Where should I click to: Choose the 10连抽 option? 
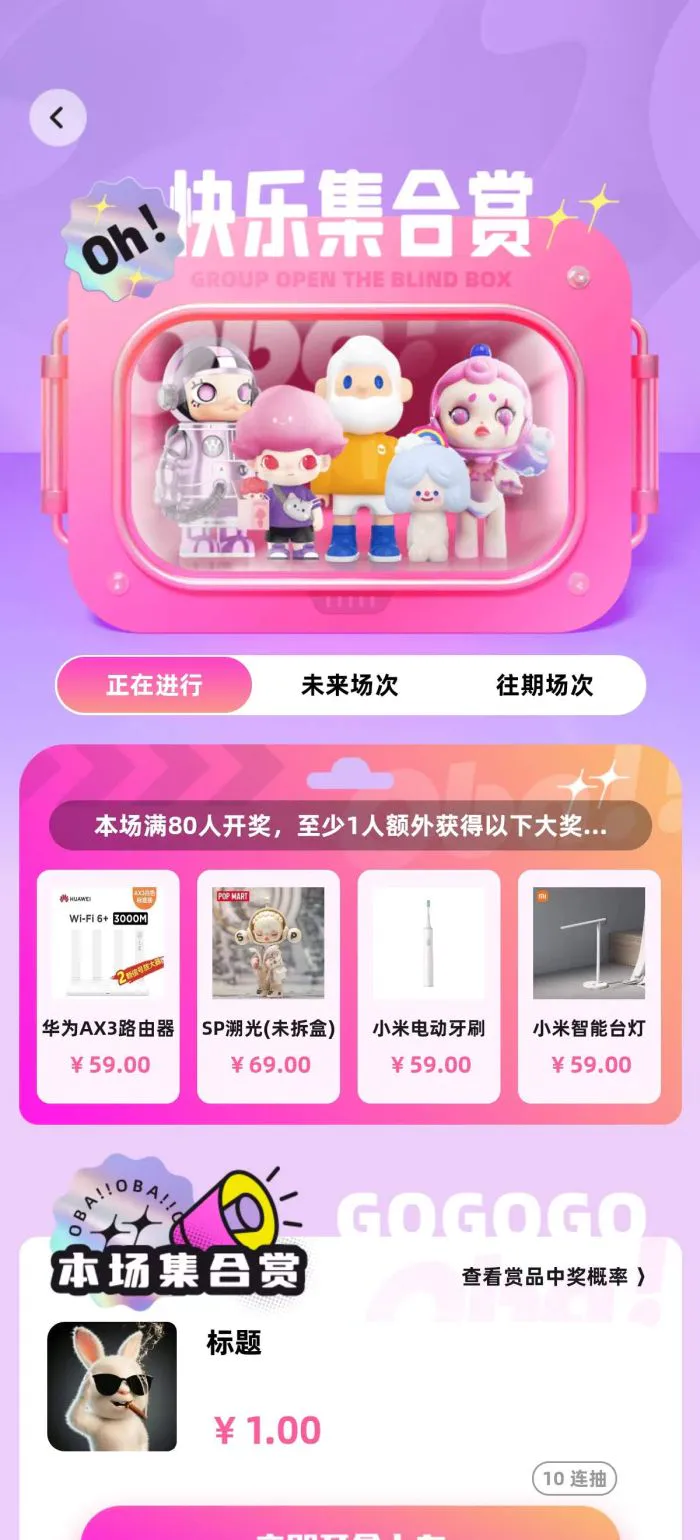coord(573,1479)
